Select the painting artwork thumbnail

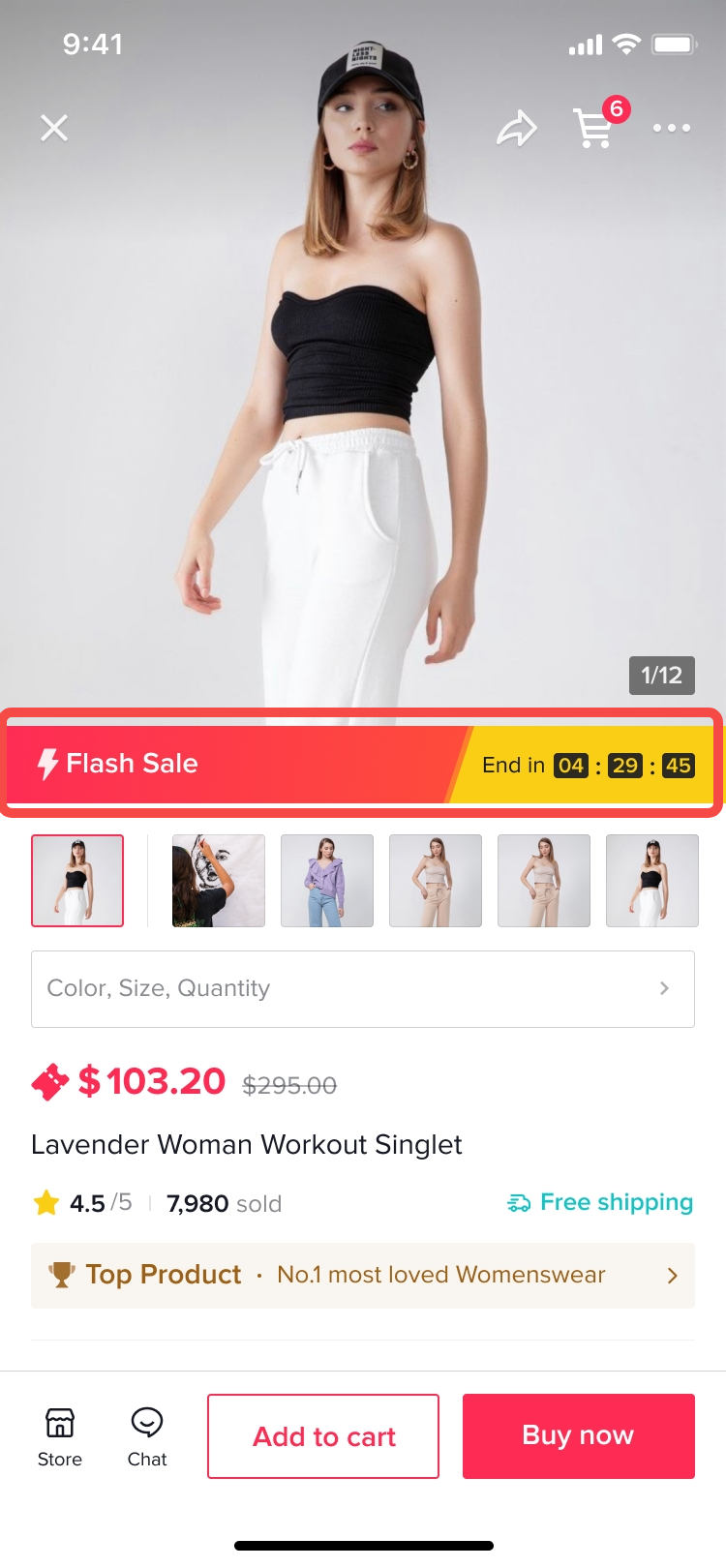tap(219, 881)
